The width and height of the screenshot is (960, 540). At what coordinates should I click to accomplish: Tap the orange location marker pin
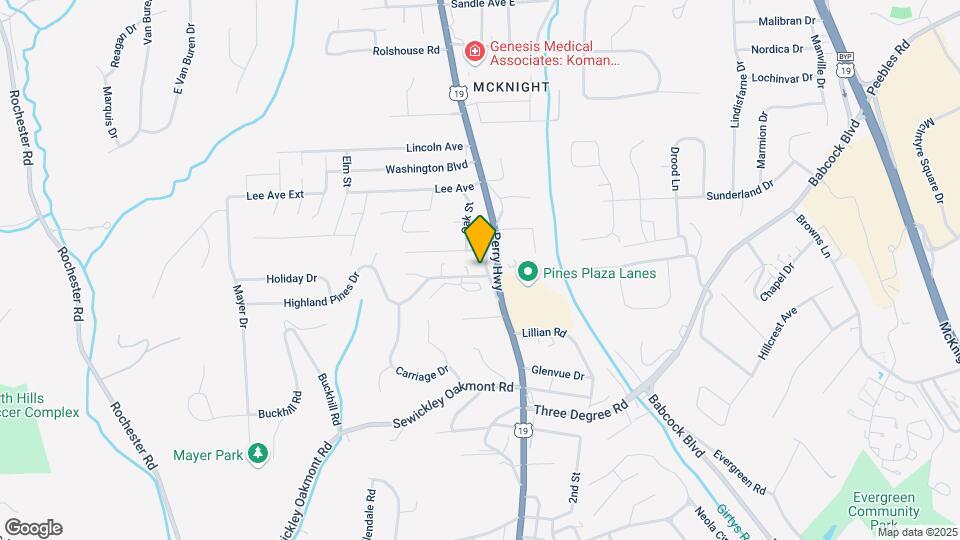pyautogui.click(x=480, y=239)
